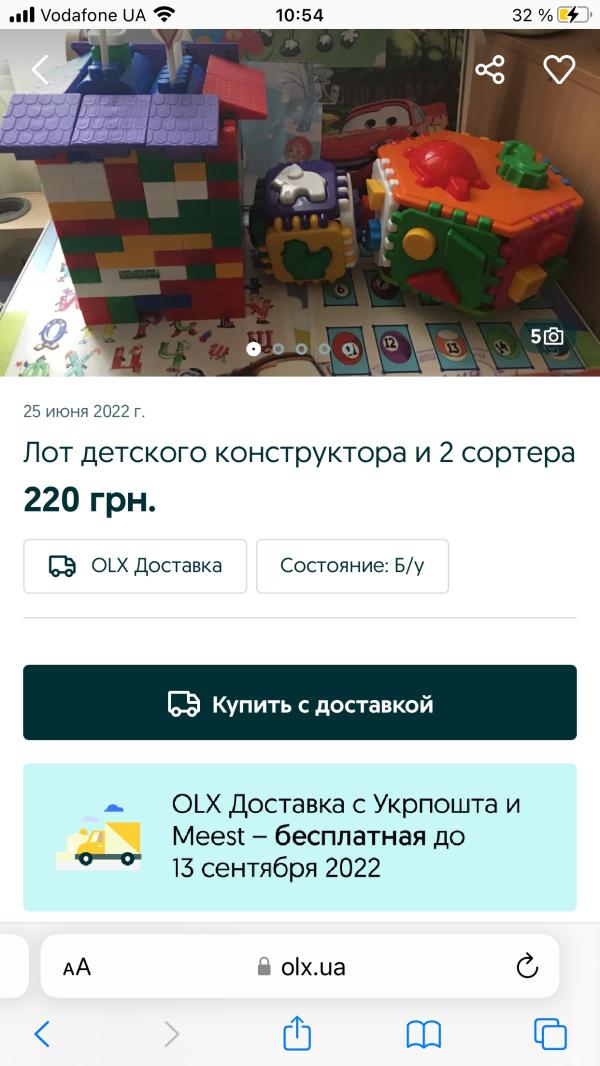Open the OLX Доставка chip
This screenshot has height=1066, width=600.
[x=135, y=566]
